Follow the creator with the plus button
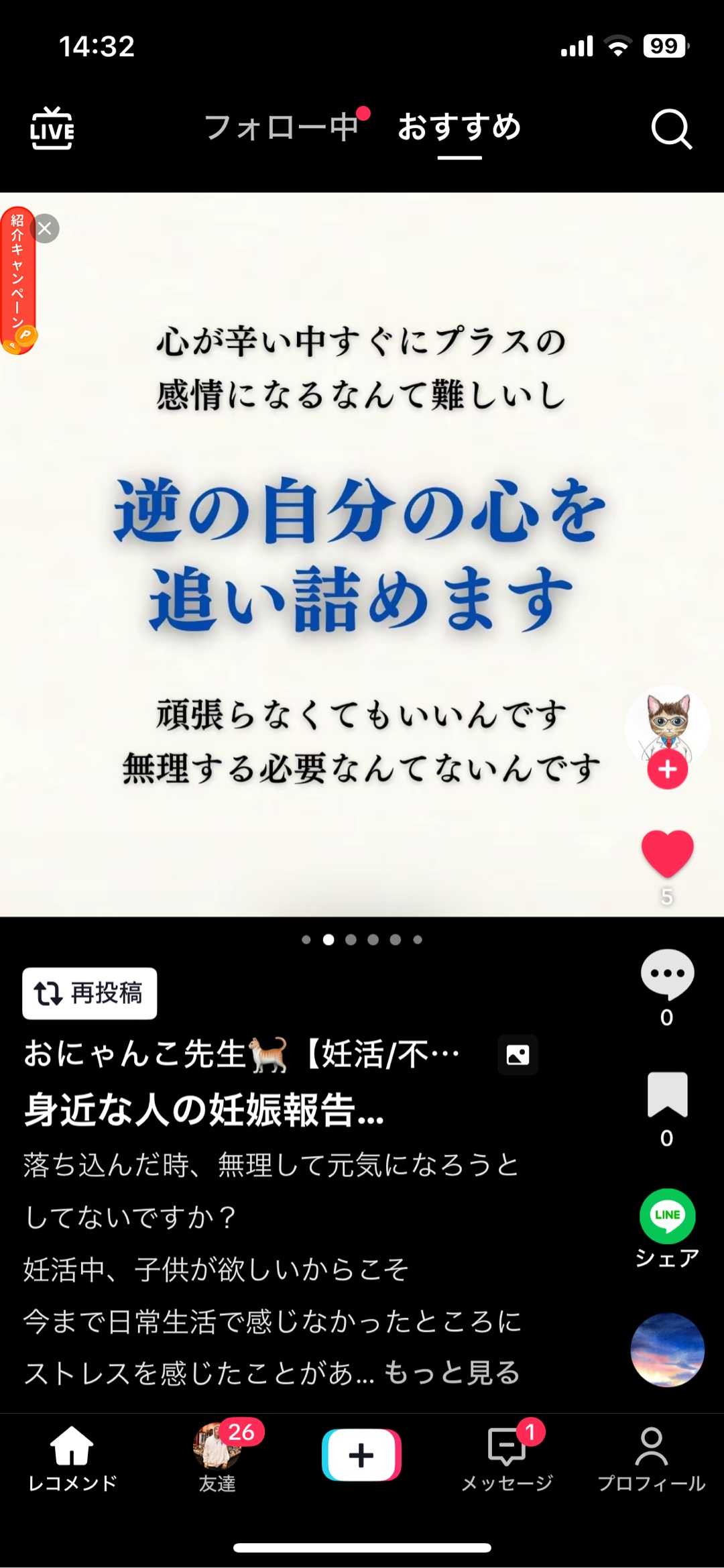 click(667, 769)
